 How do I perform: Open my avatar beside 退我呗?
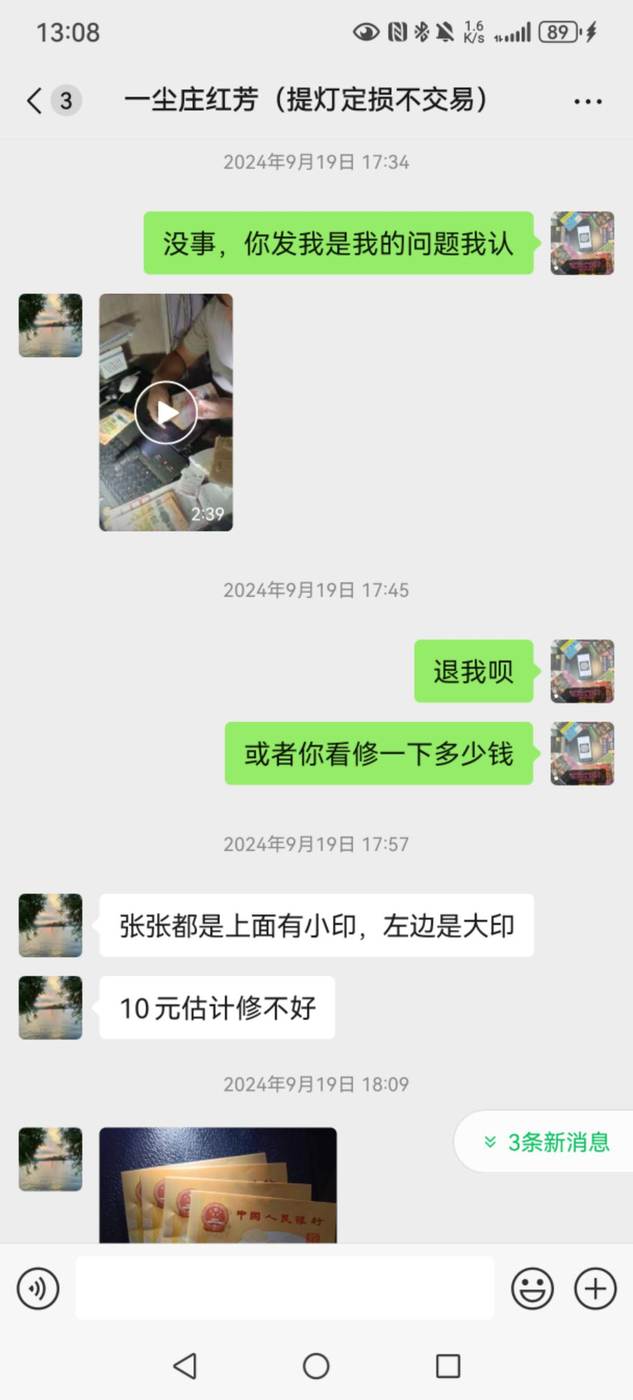582,671
